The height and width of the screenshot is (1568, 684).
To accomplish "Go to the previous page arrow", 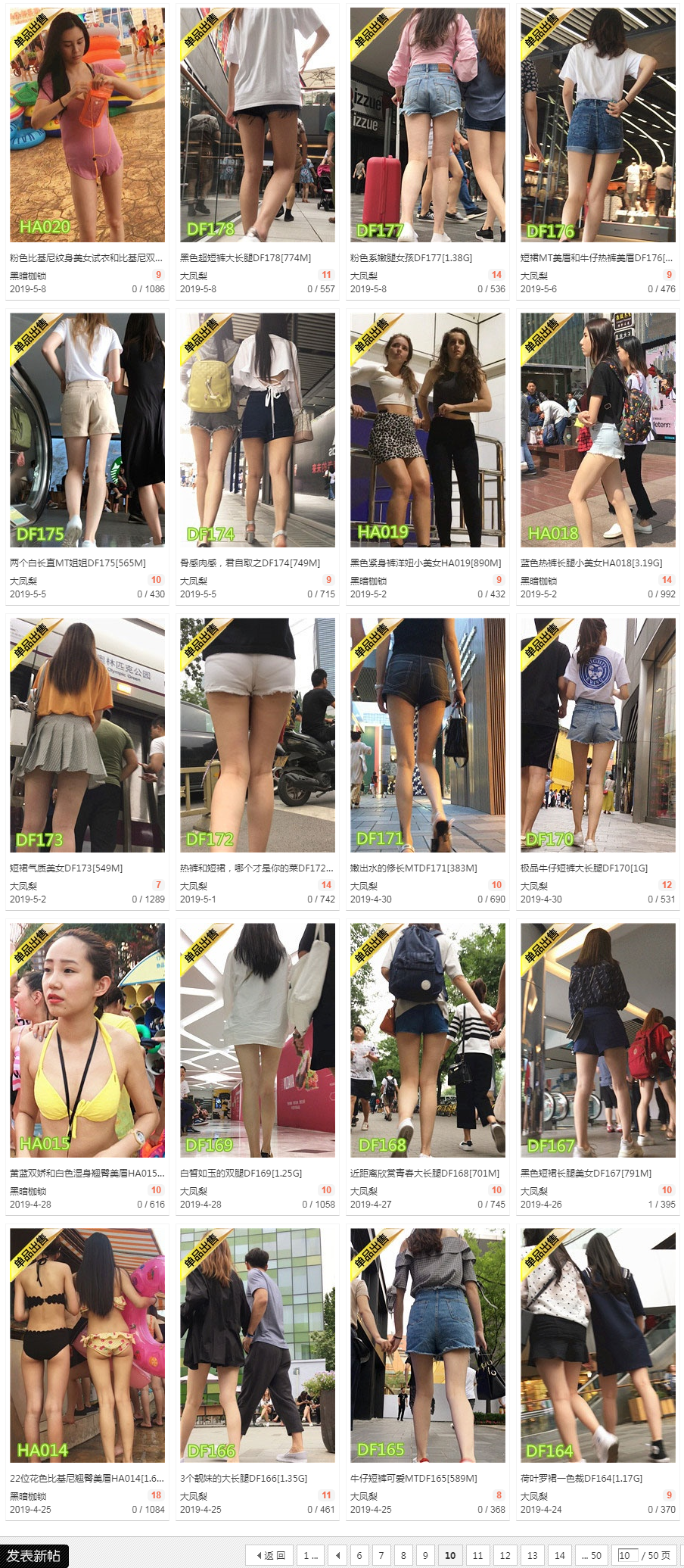I will (x=338, y=1555).
